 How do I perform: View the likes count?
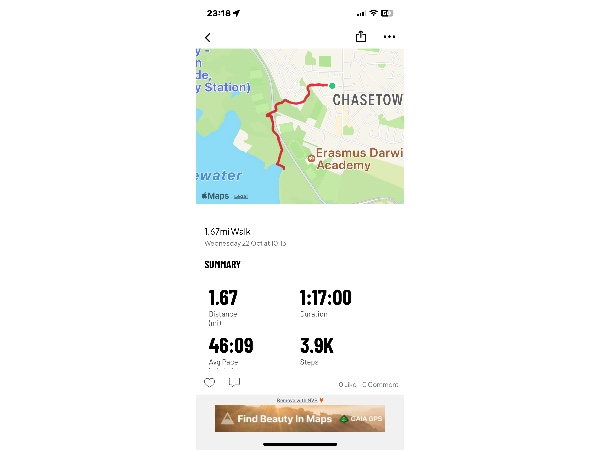point(347,384)
